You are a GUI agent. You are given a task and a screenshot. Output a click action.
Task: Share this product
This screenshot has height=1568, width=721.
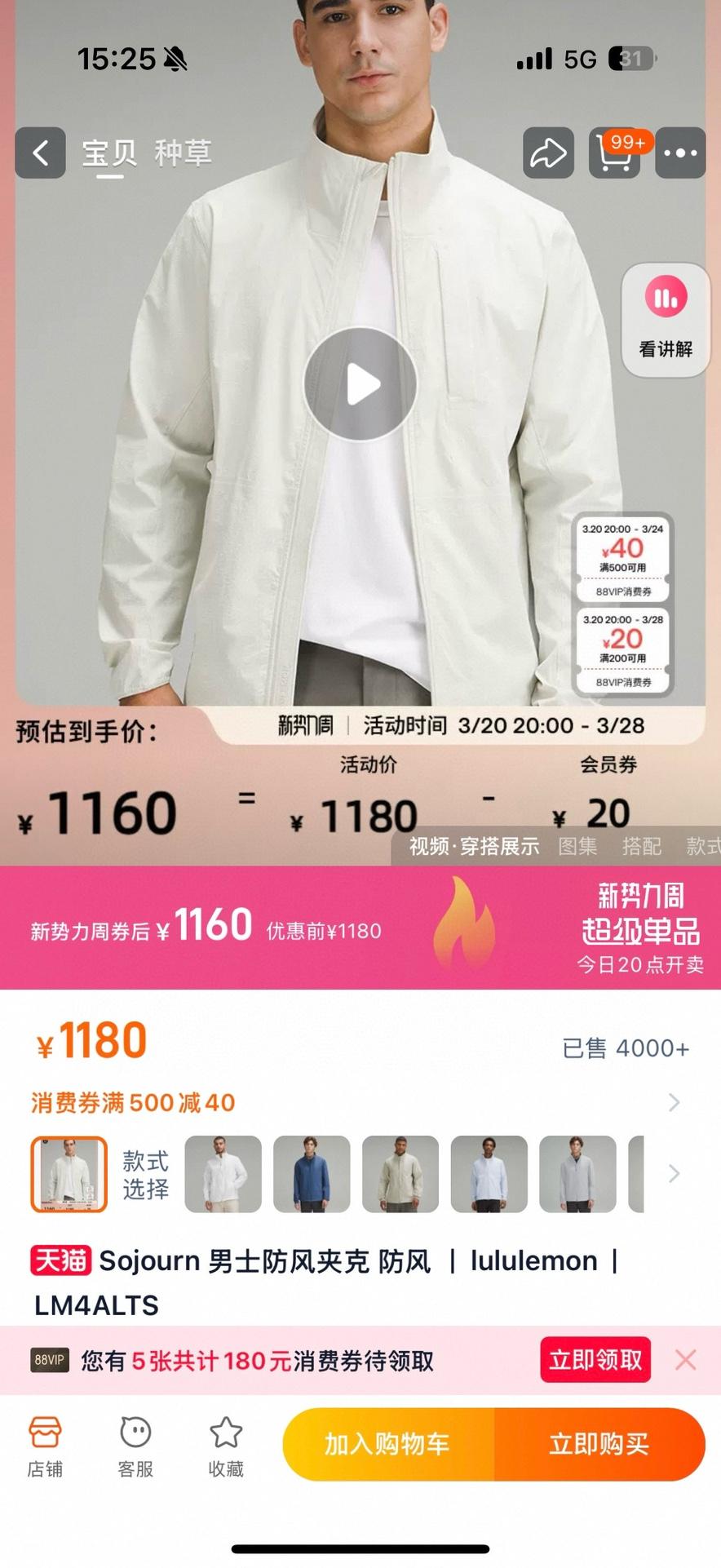[548, 153]
